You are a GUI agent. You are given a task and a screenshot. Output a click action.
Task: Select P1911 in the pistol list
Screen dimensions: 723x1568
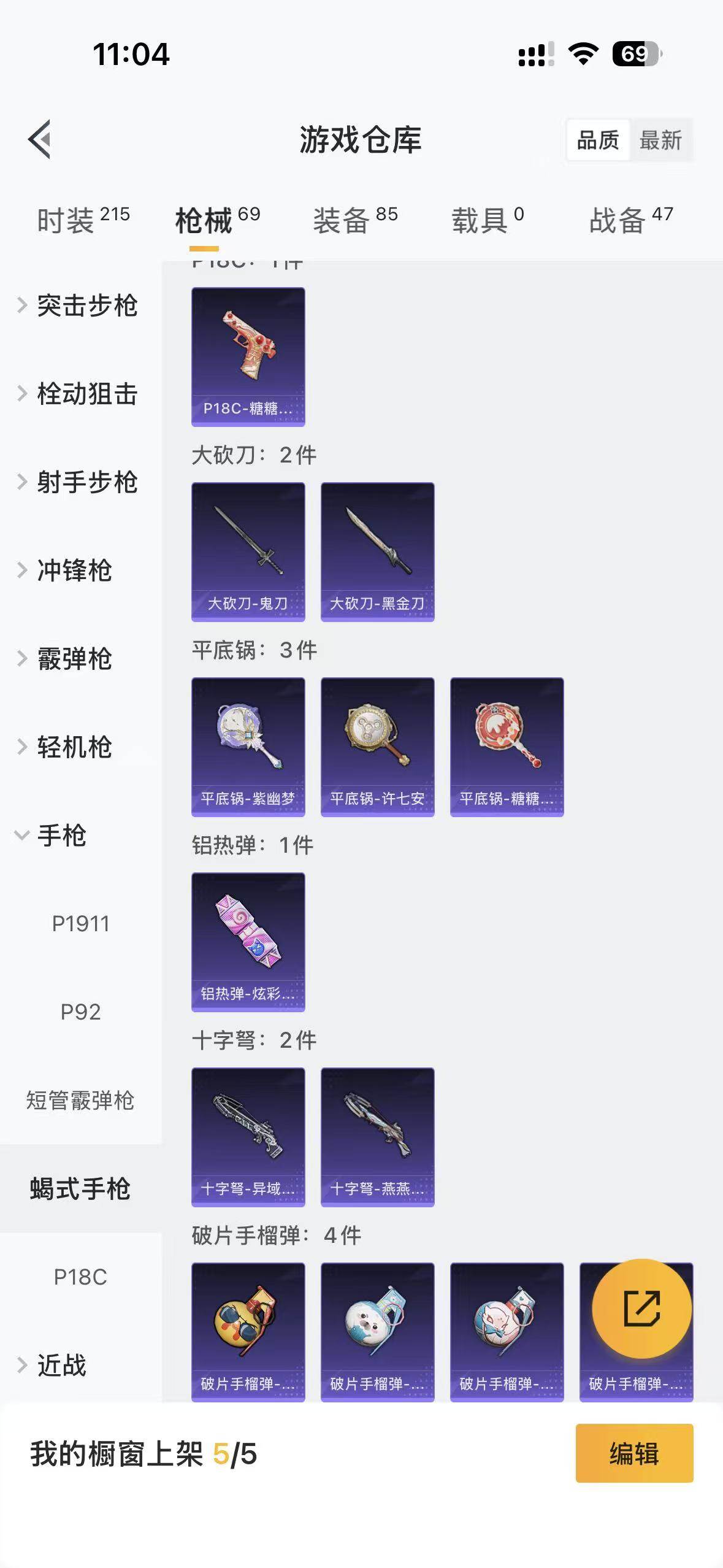tap(80, 924)
